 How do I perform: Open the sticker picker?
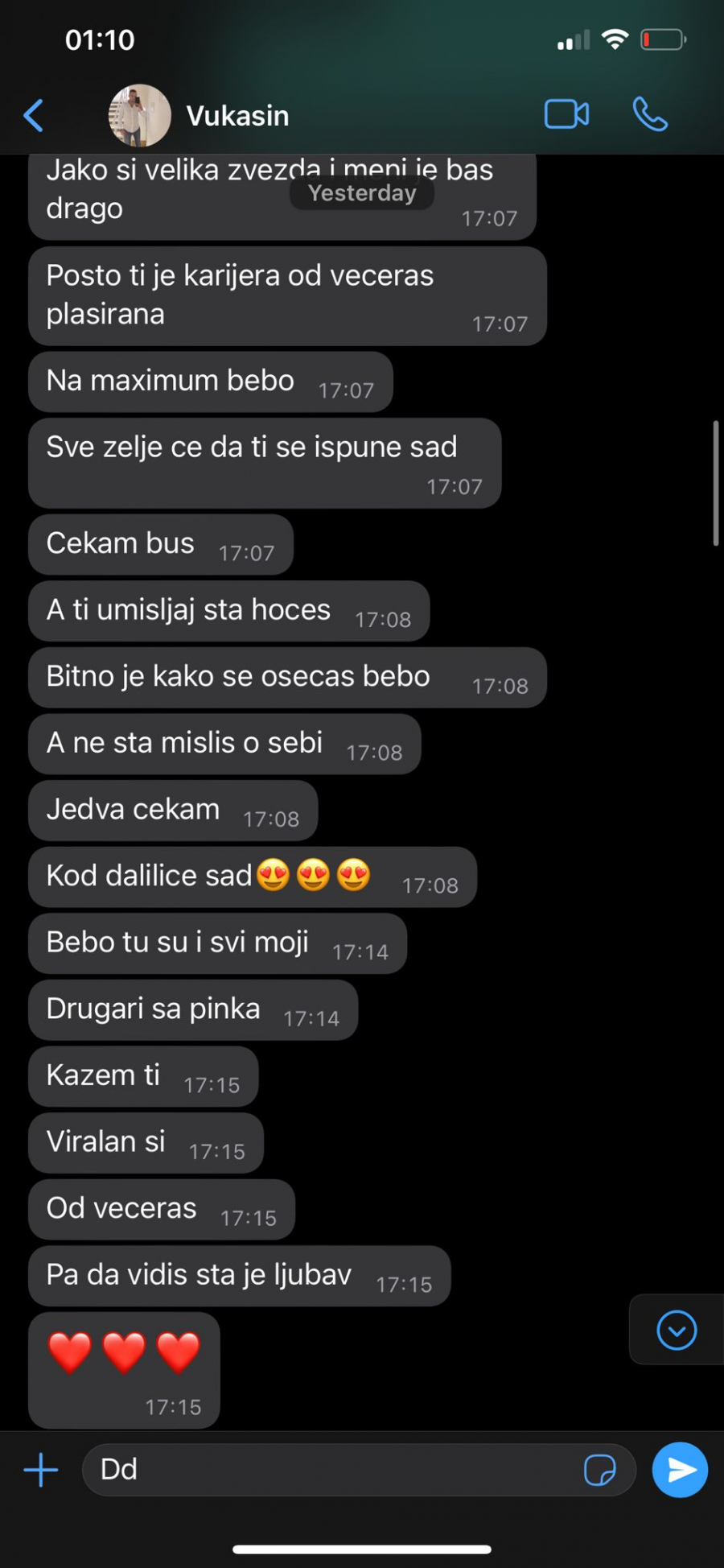(x=599, y=1470)
